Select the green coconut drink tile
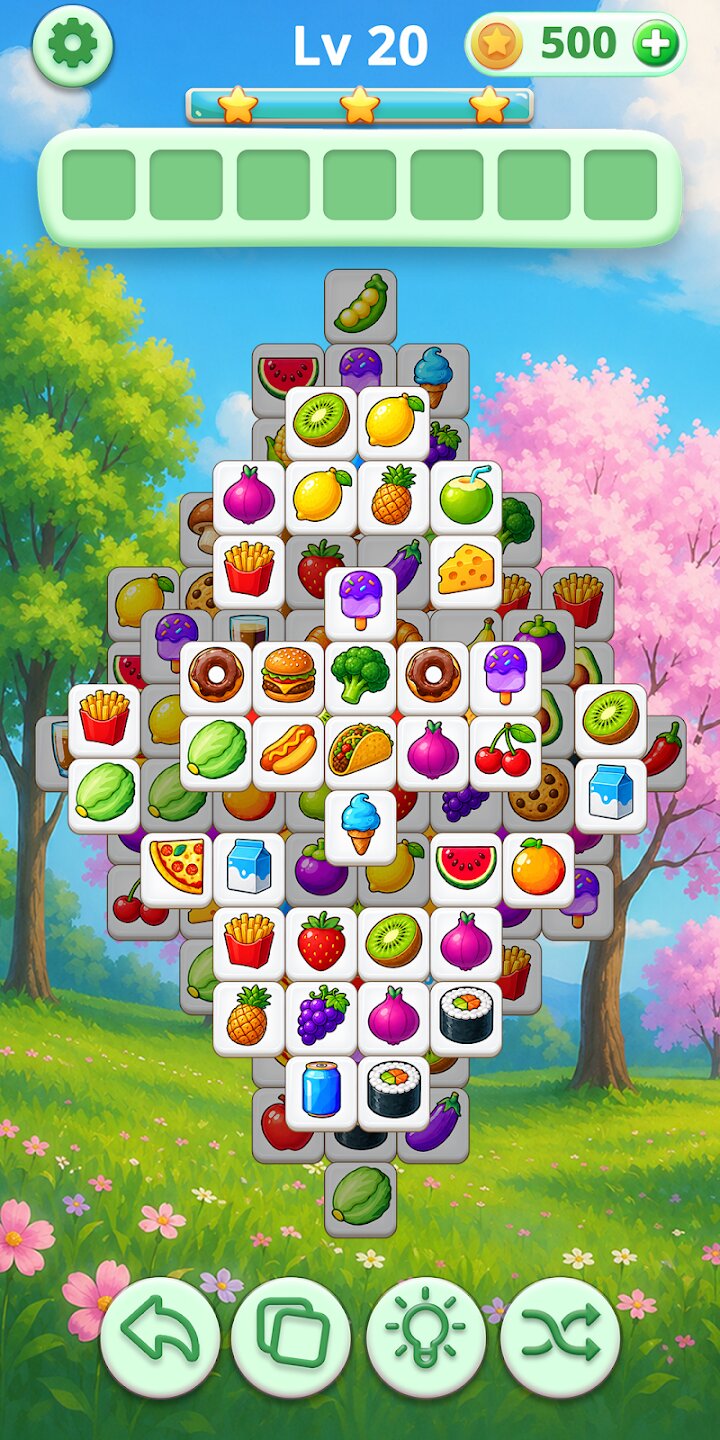Viewport: 720px width, 1440px height. [466, 497]
